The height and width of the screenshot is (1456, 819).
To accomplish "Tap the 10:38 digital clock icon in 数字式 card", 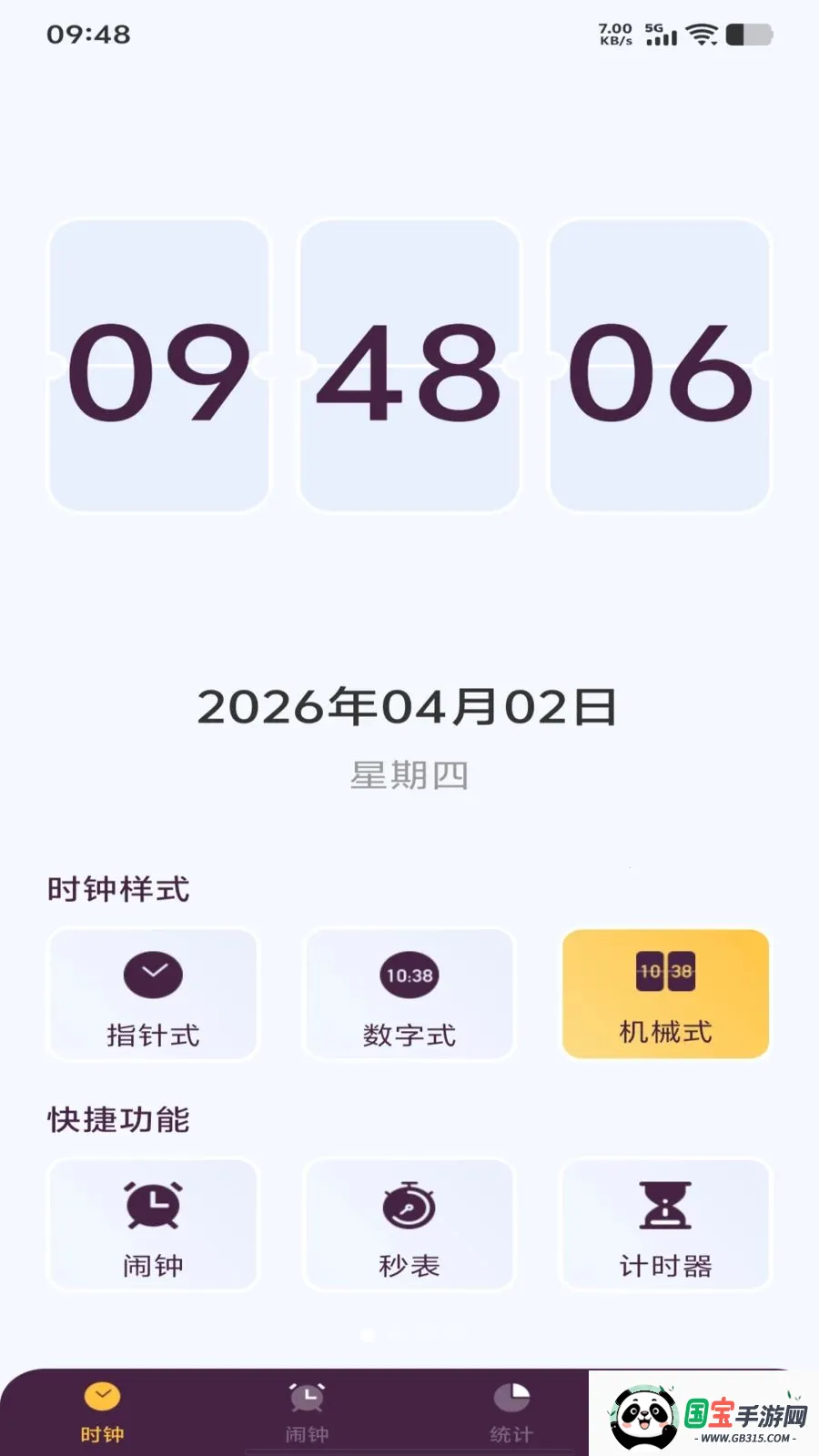I will (x=409, y=974).
